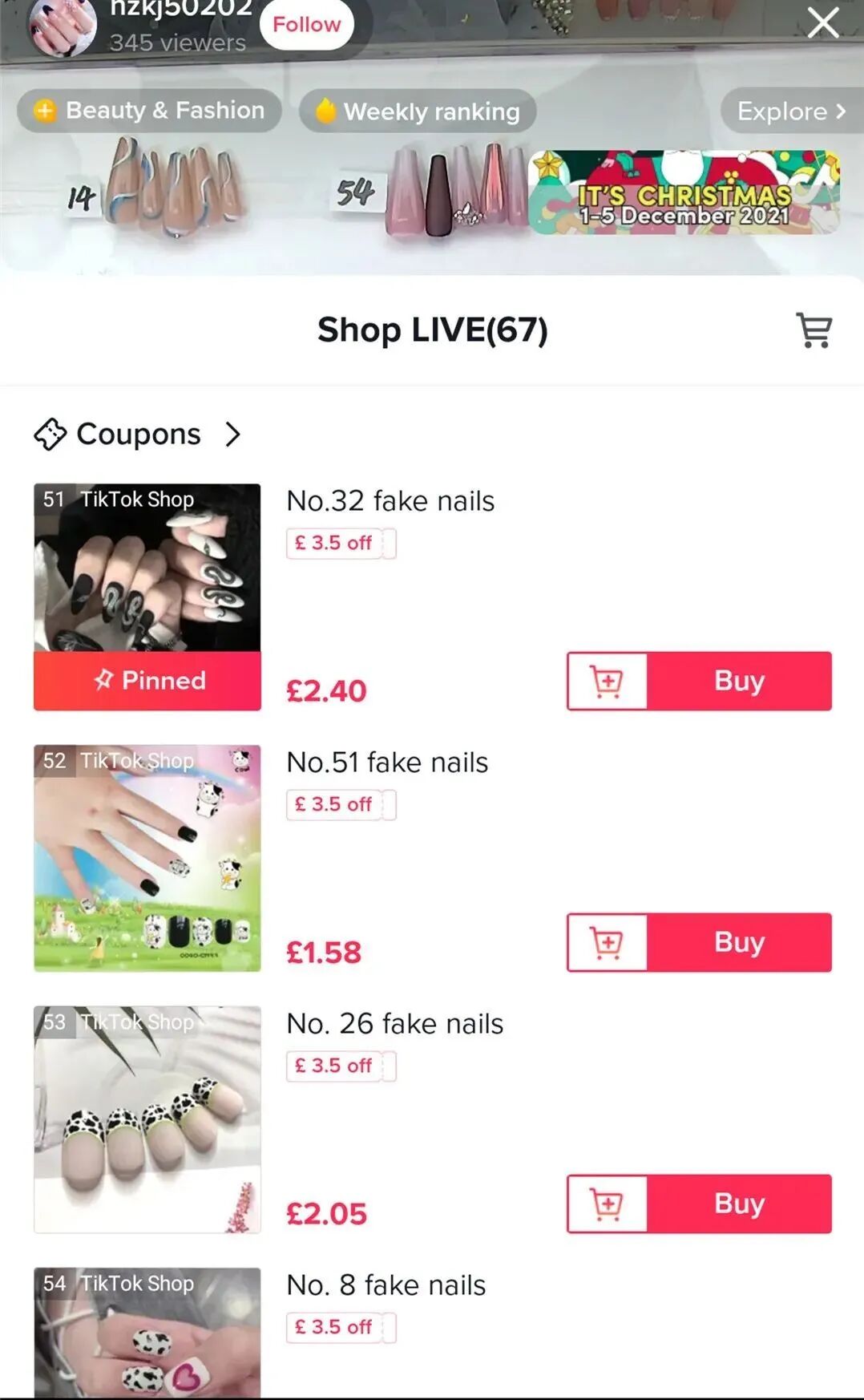Image resolution: width=864 pixels, height=1400 pixels.
Task: Open the No. 8 fake nails product image
Action: click(147, 1333)
